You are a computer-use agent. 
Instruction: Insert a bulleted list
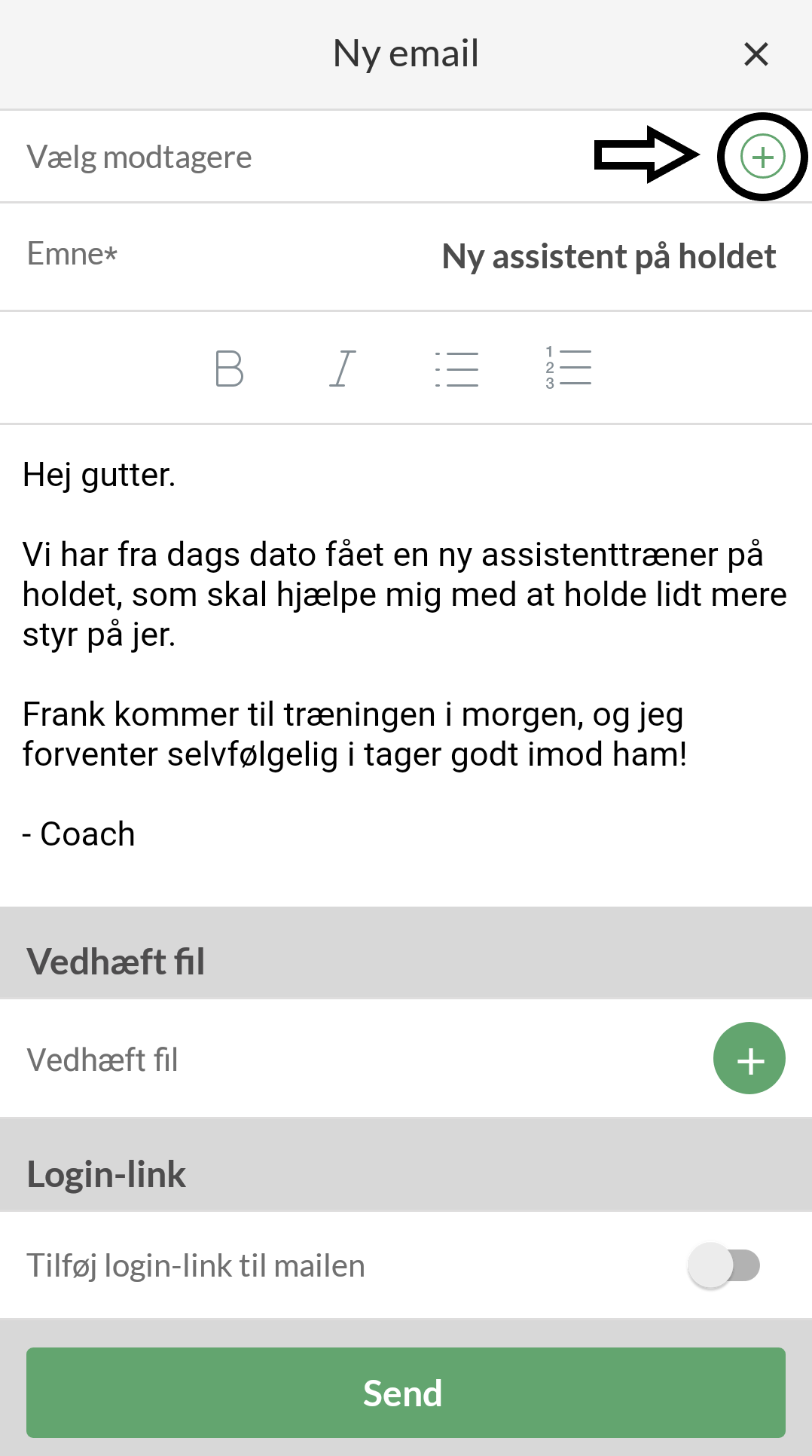(456, 369)
